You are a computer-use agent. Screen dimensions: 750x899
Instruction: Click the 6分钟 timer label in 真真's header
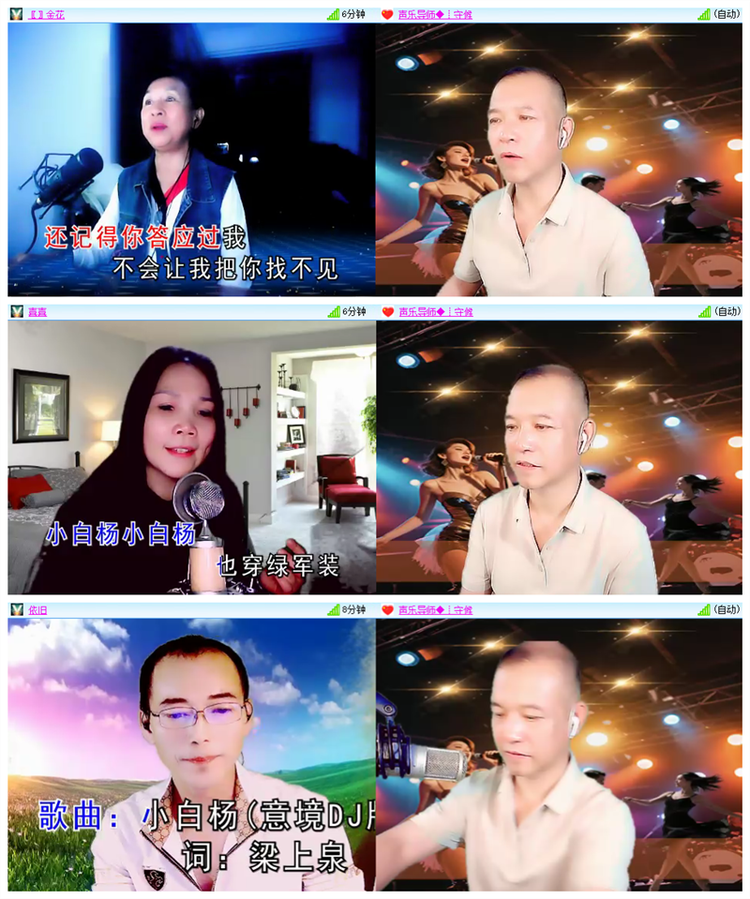[352, 312]
